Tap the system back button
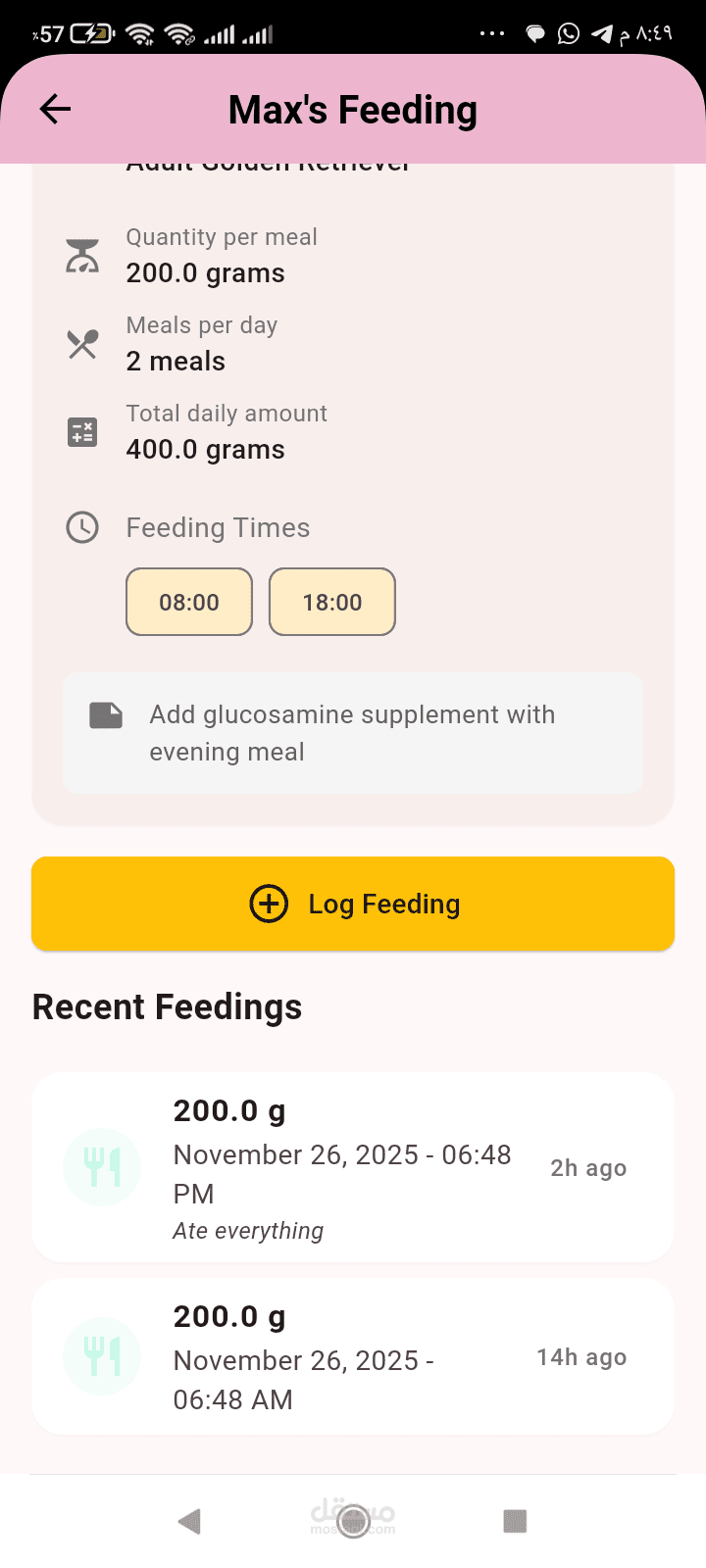 190,1521
